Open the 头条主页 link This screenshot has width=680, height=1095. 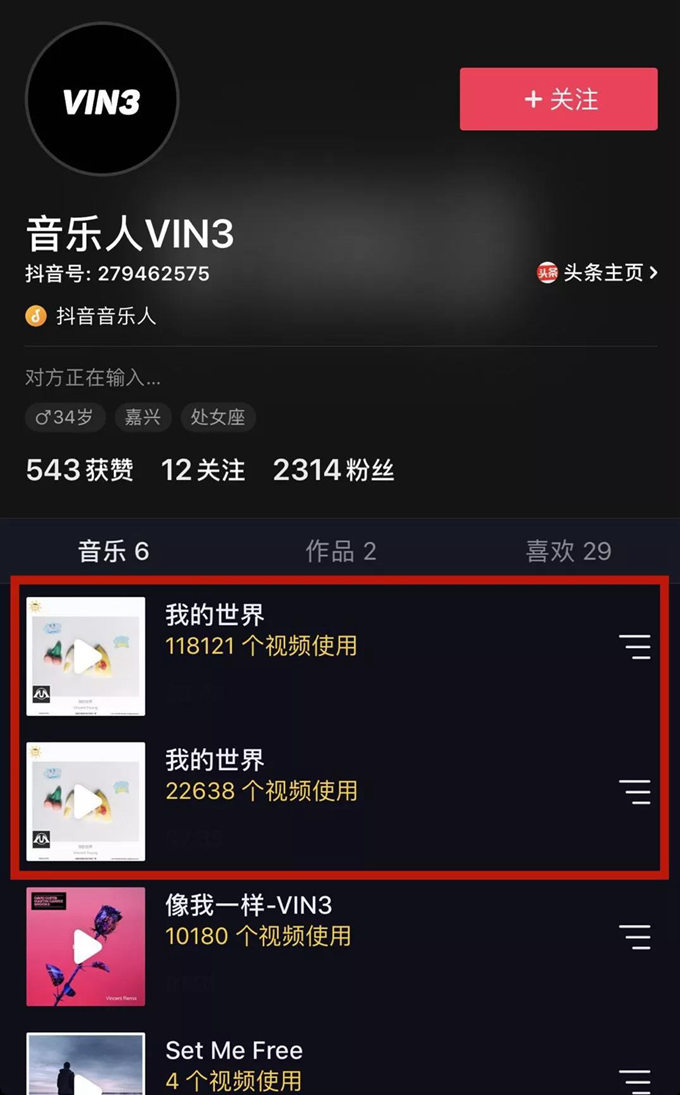(x=597, y=272)
